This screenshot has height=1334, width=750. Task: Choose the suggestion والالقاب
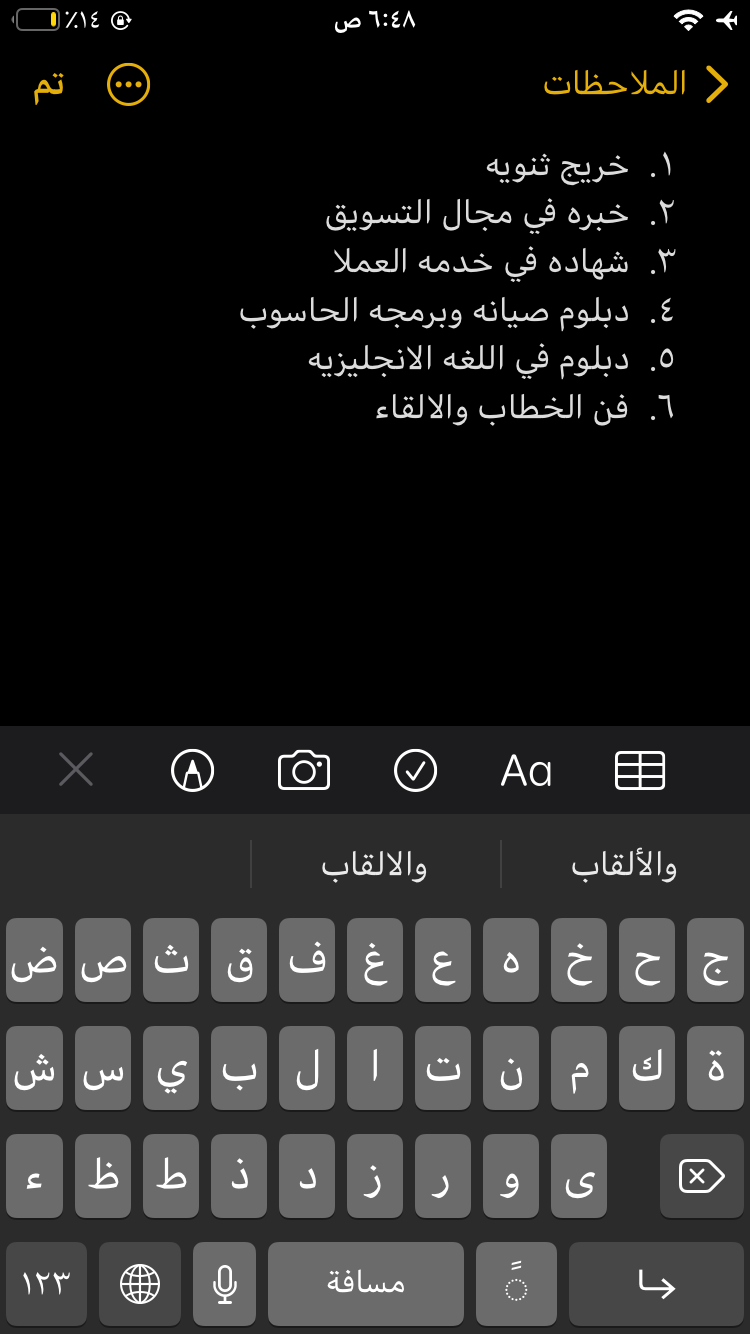tap(375, 865)
